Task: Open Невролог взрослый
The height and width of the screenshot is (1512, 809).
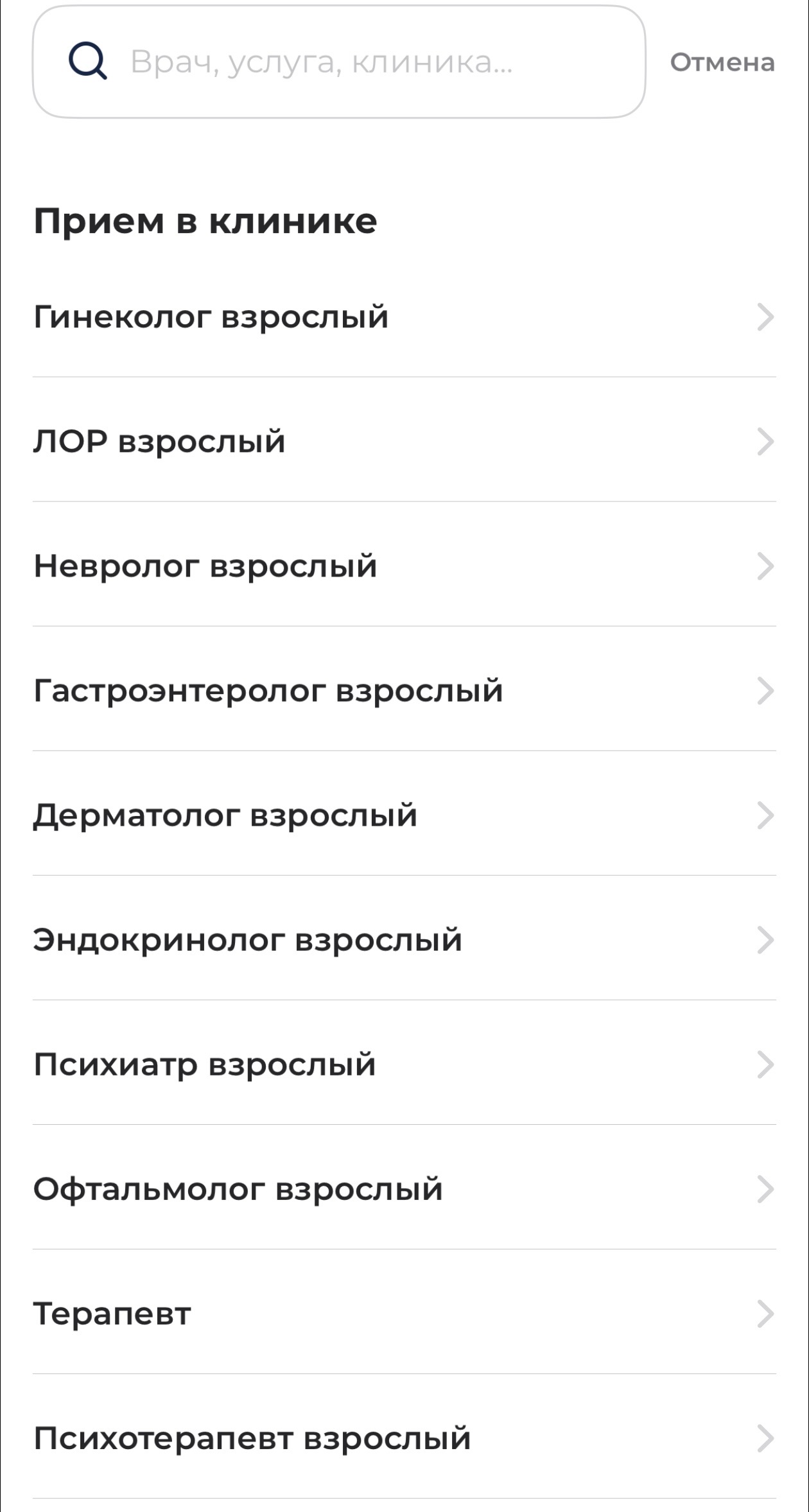Action: pos(404,566)
